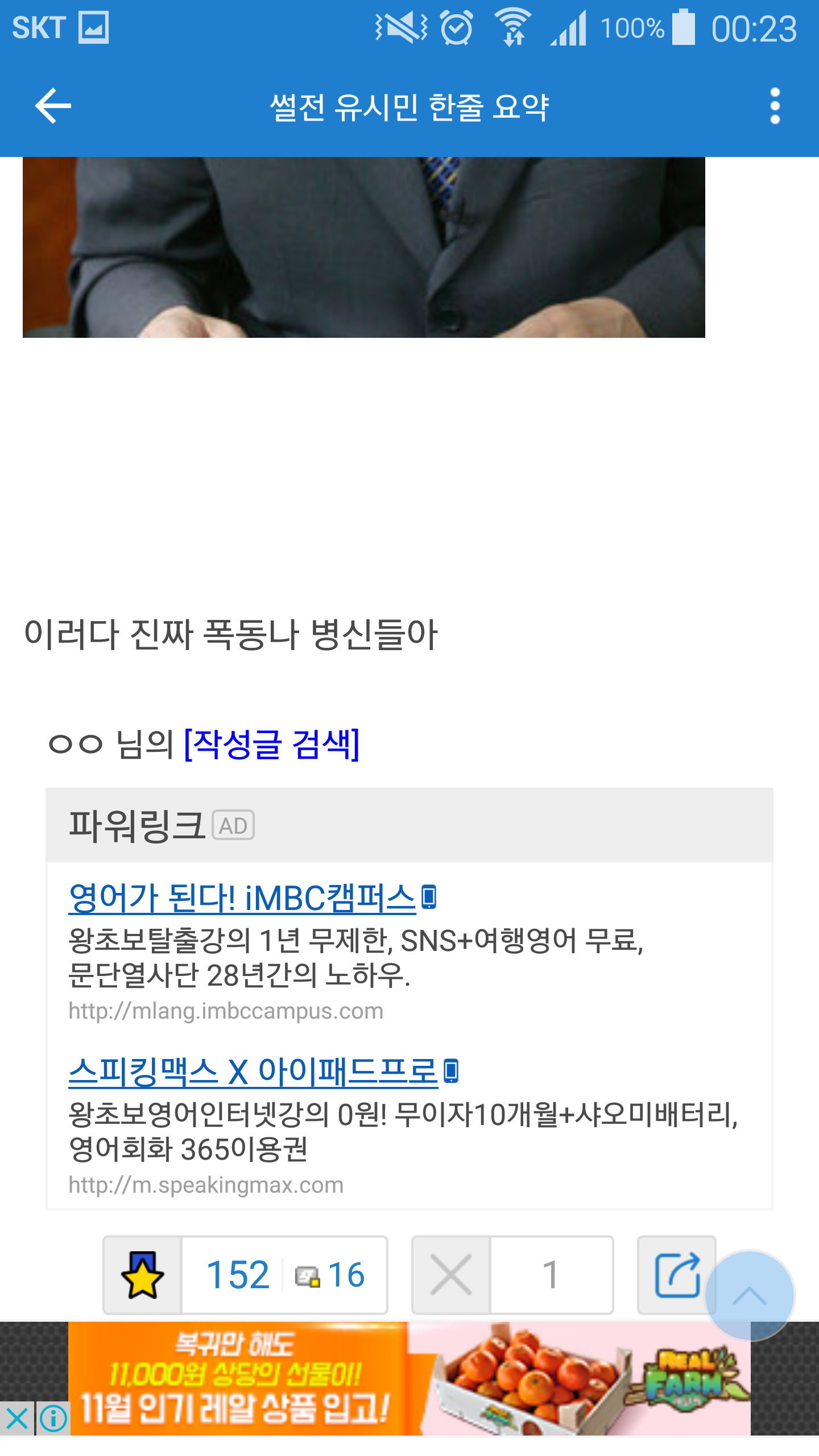Open the ad info icon
This screenshot has height=1456, width=819.
(53, 1418)
